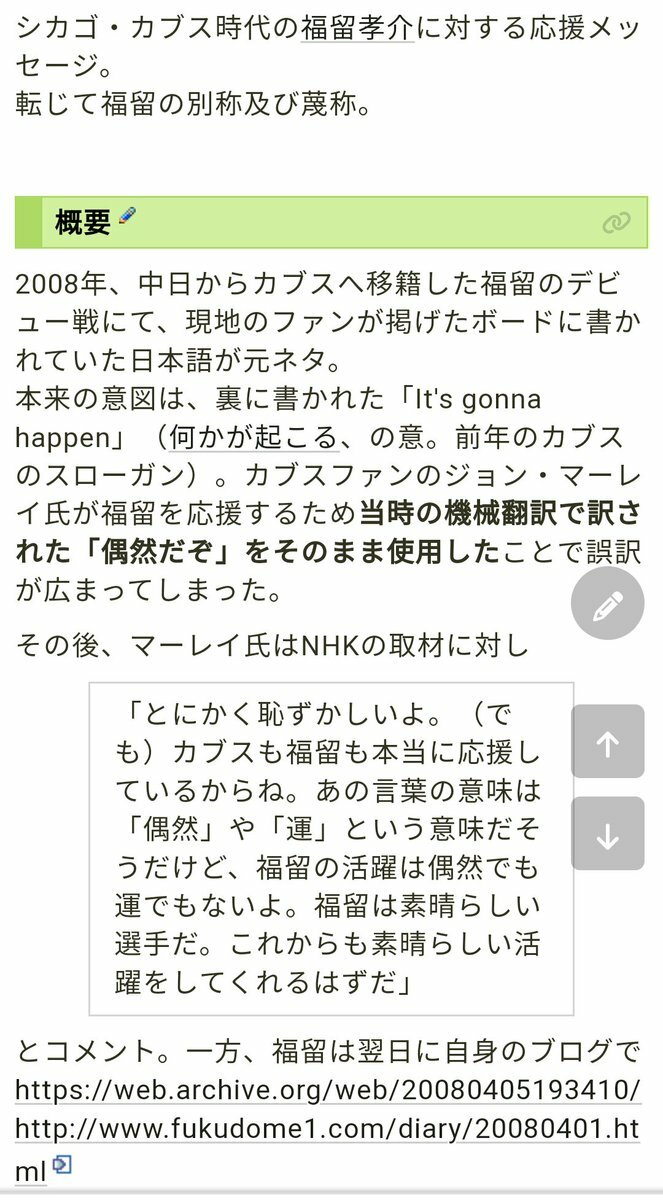The image size is (663, 1200).
Task: Jump to bottom with the down arrow
Action: pos(607,834)
